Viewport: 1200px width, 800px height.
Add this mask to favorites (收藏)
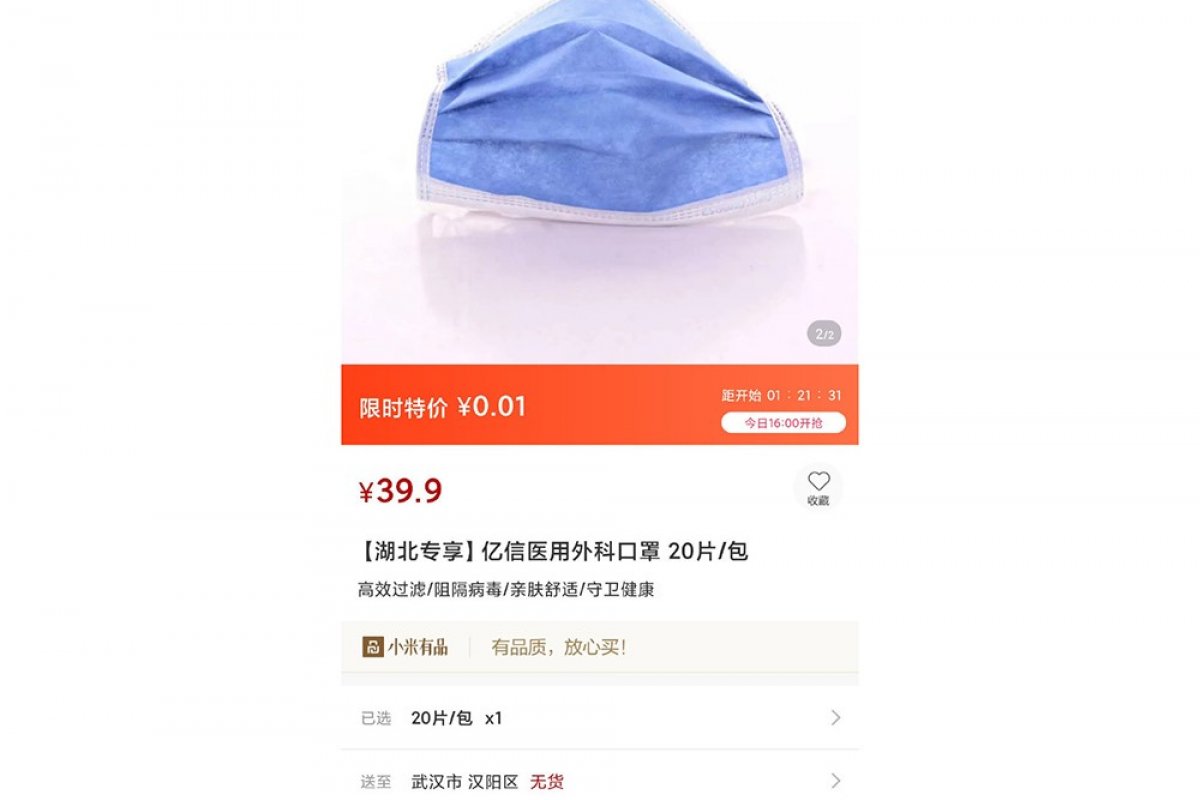(x=818, y=487)
